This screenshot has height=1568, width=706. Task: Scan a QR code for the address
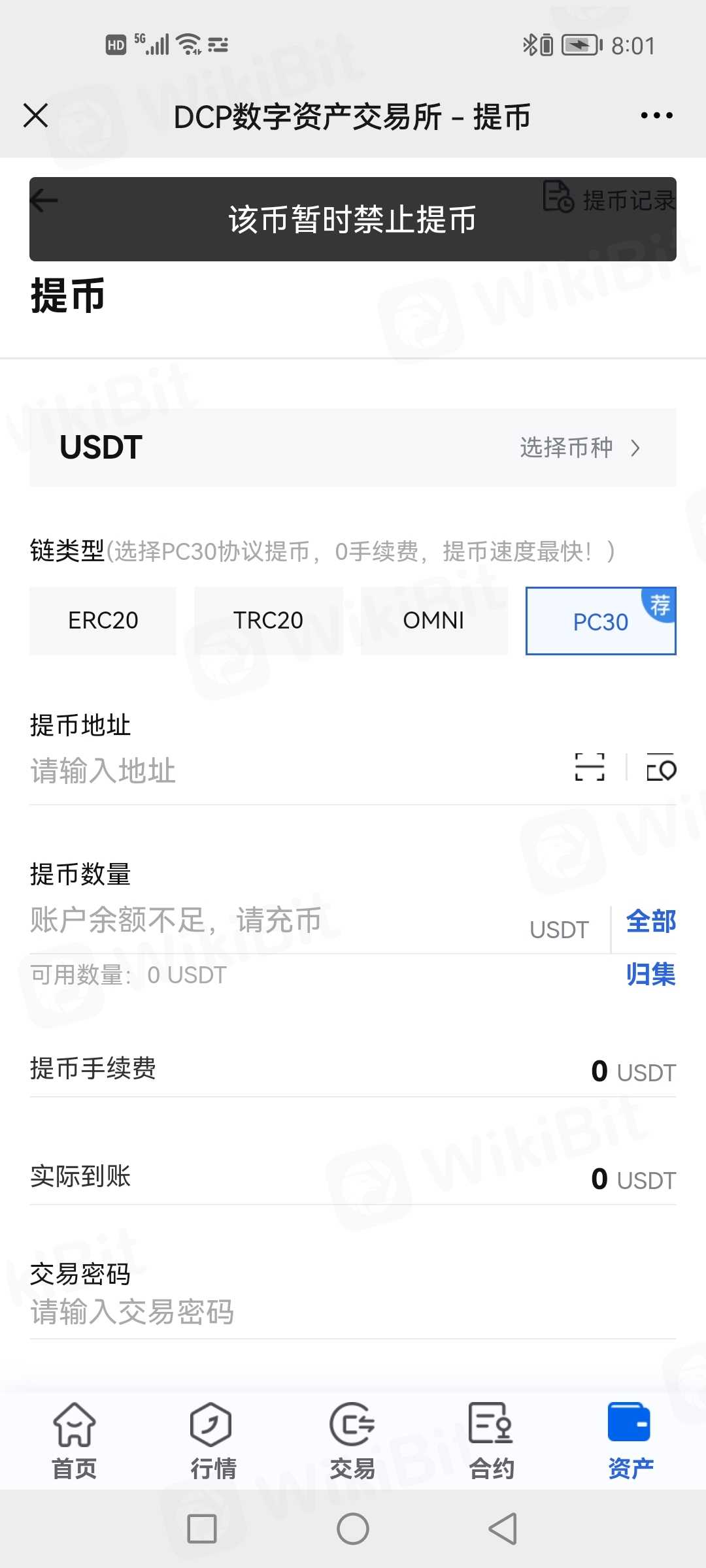(590, 767)
